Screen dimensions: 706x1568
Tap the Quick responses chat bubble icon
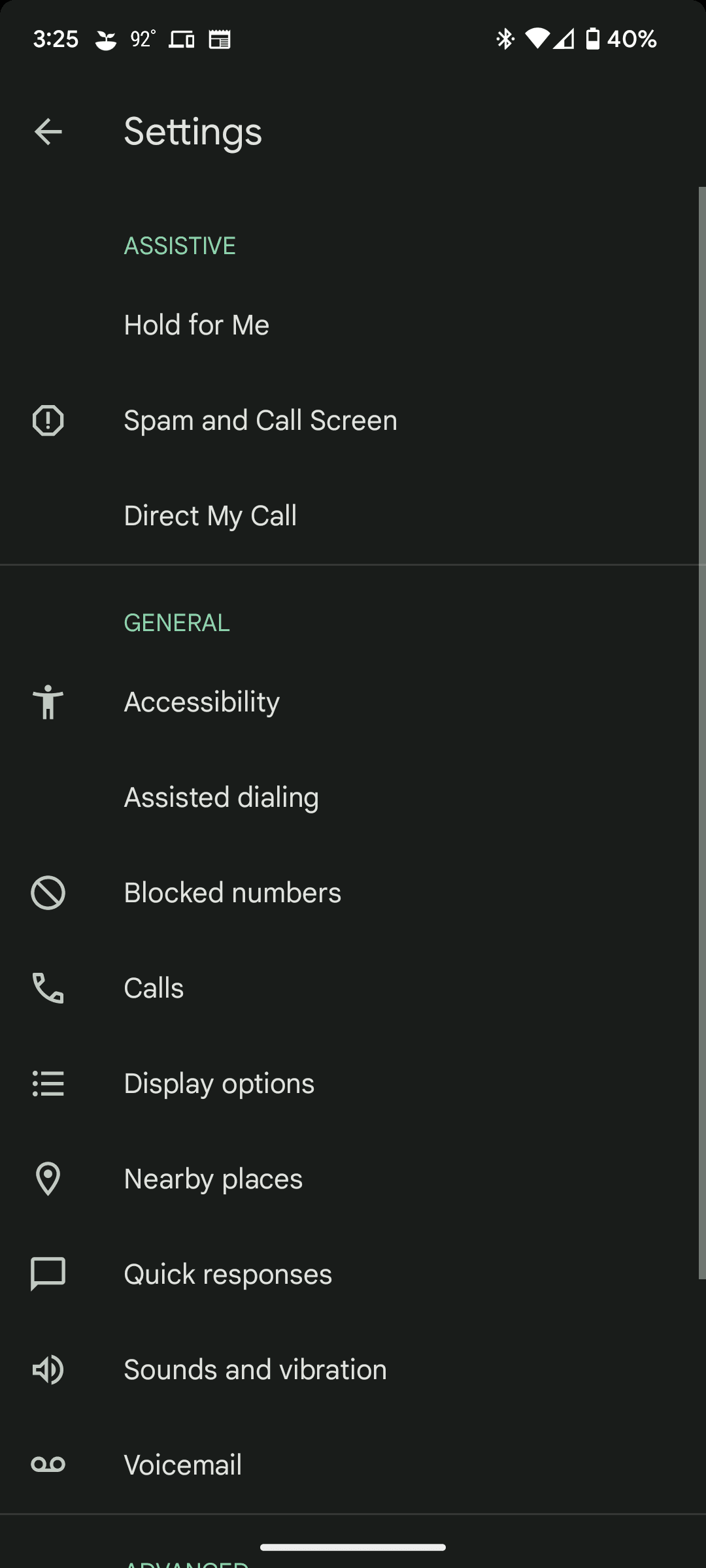(x=48, y=1274)
